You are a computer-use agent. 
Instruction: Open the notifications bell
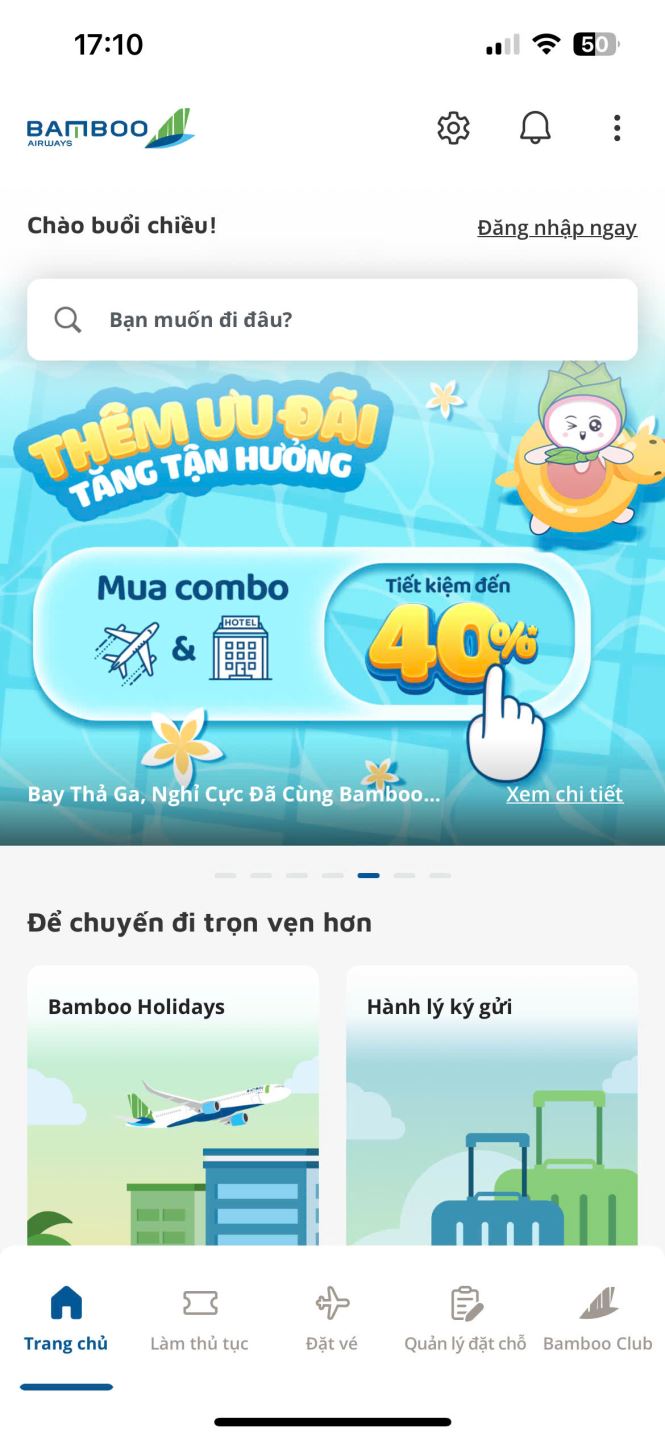coord(535,128)
